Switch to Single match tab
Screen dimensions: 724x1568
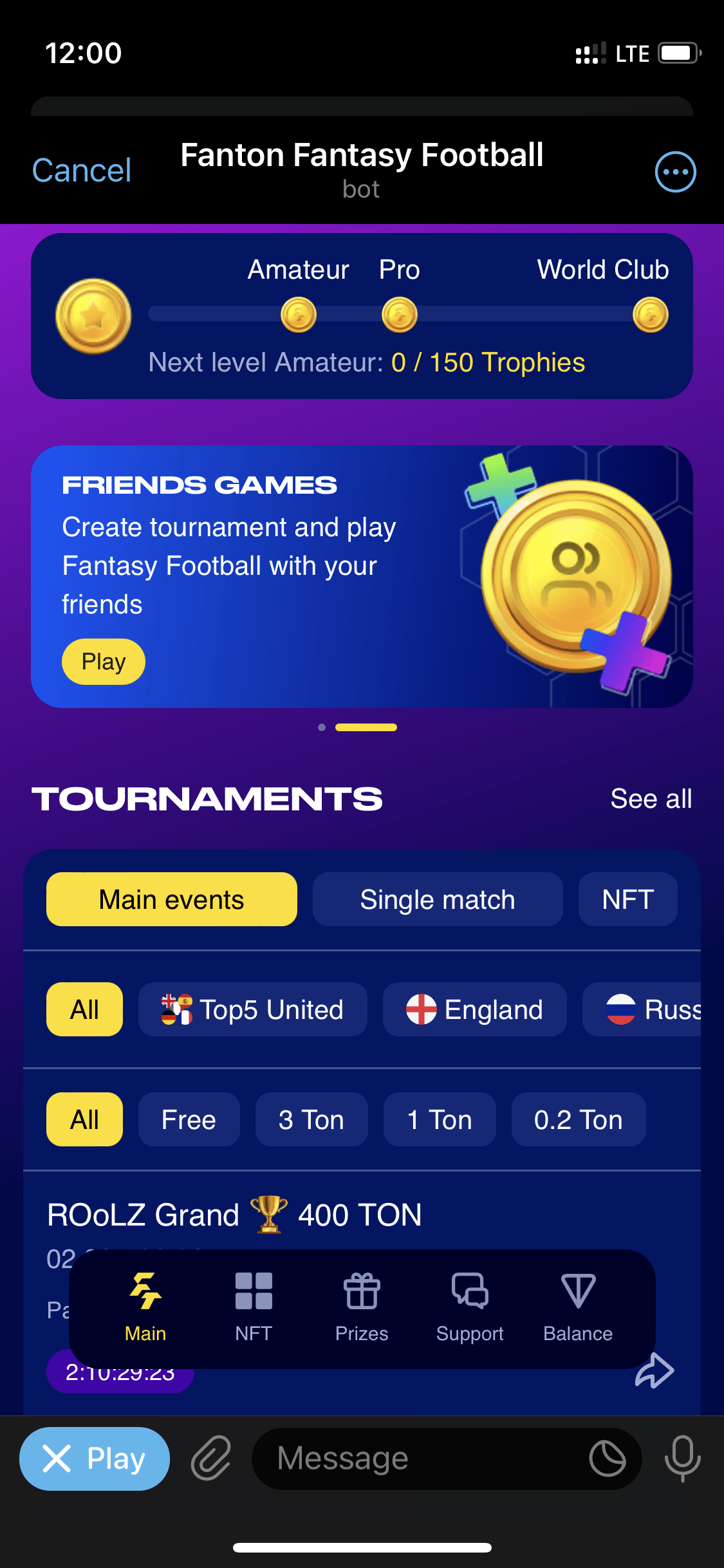437,900
